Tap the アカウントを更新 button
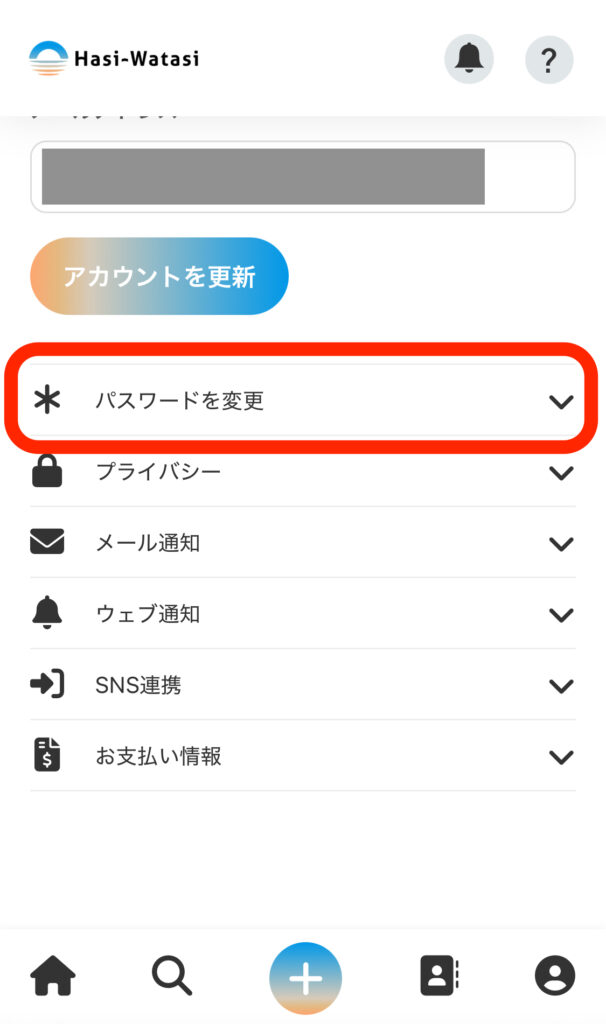 pyautogui.click(x=159, y=276)
